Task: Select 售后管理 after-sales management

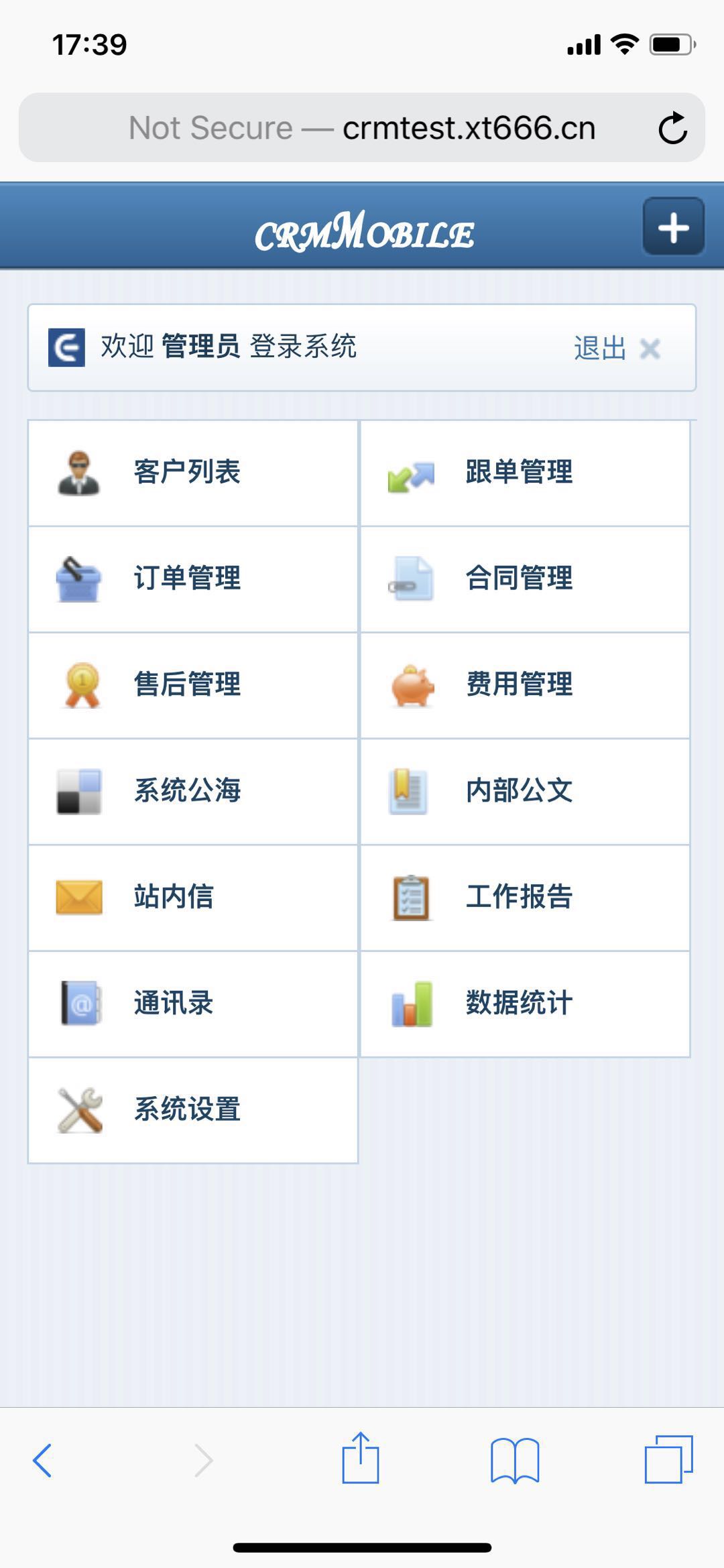Action: (x=193, y=685)
